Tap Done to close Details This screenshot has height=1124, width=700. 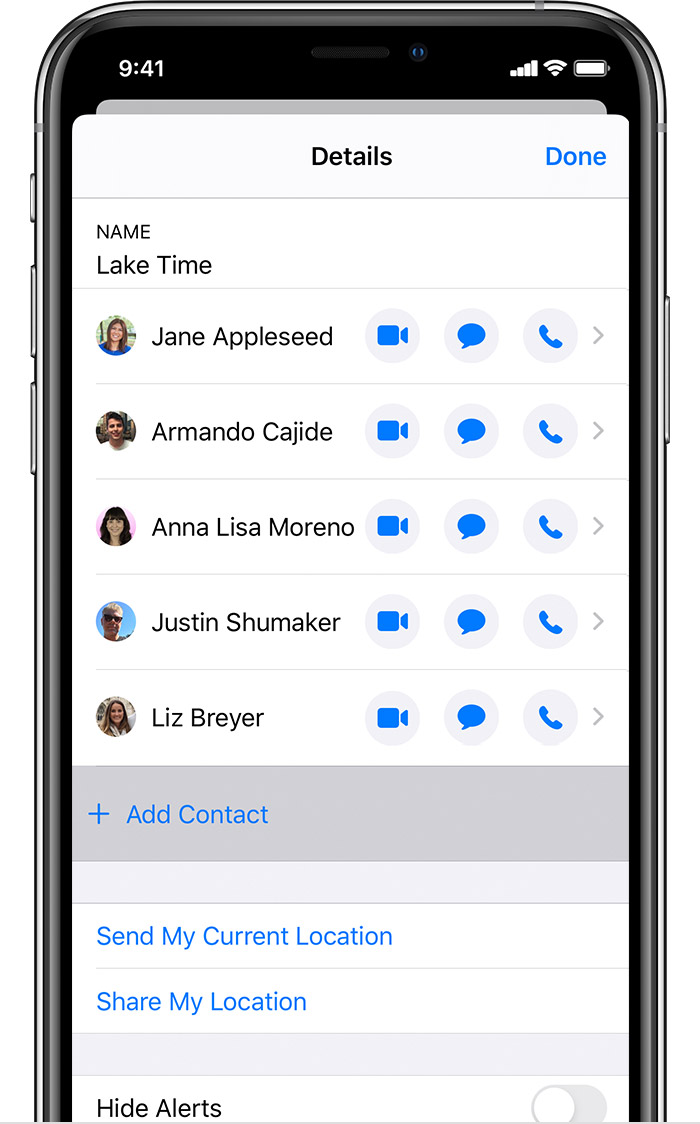click(x=575, y=157)
